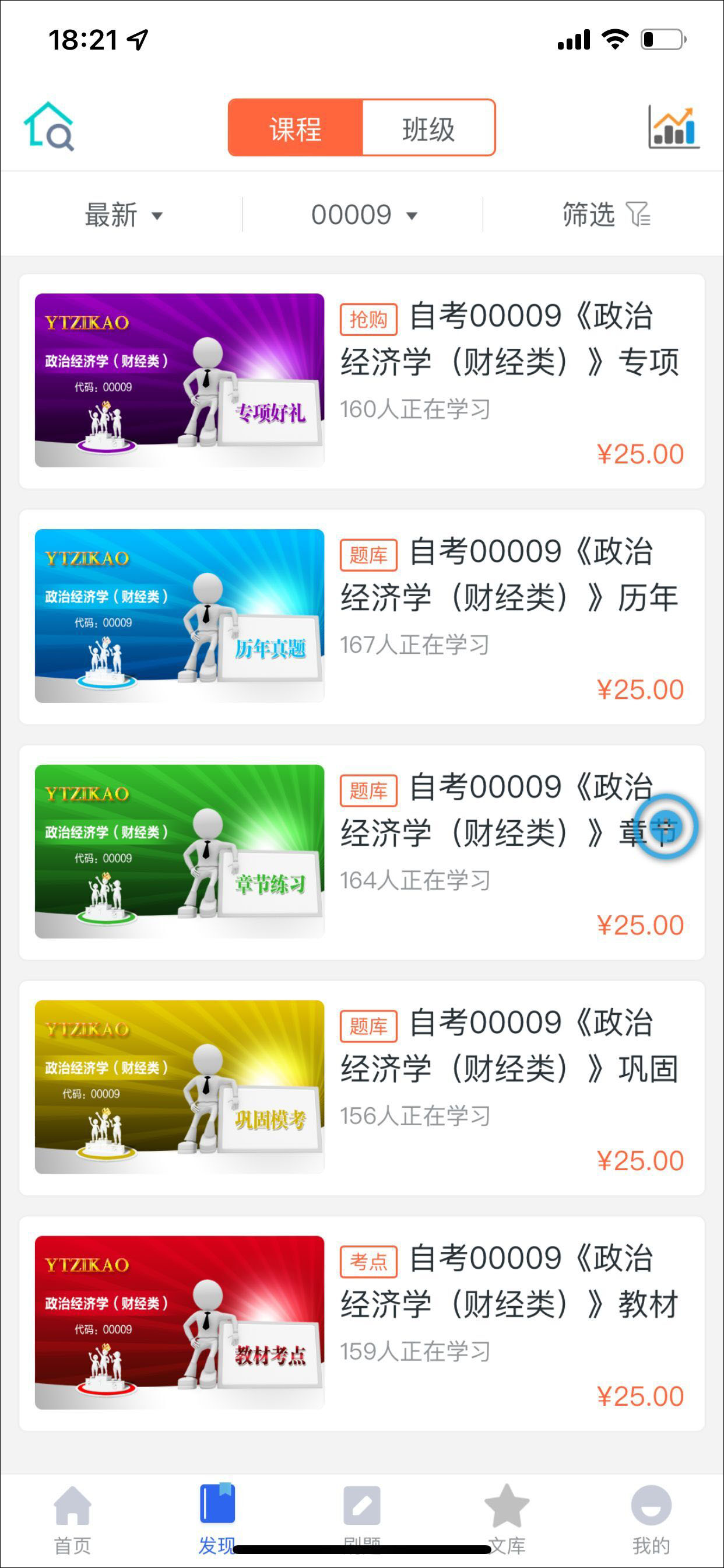Open the 章节练习 course card
This screenshot has height=1568, width=724.
(361, 852)
